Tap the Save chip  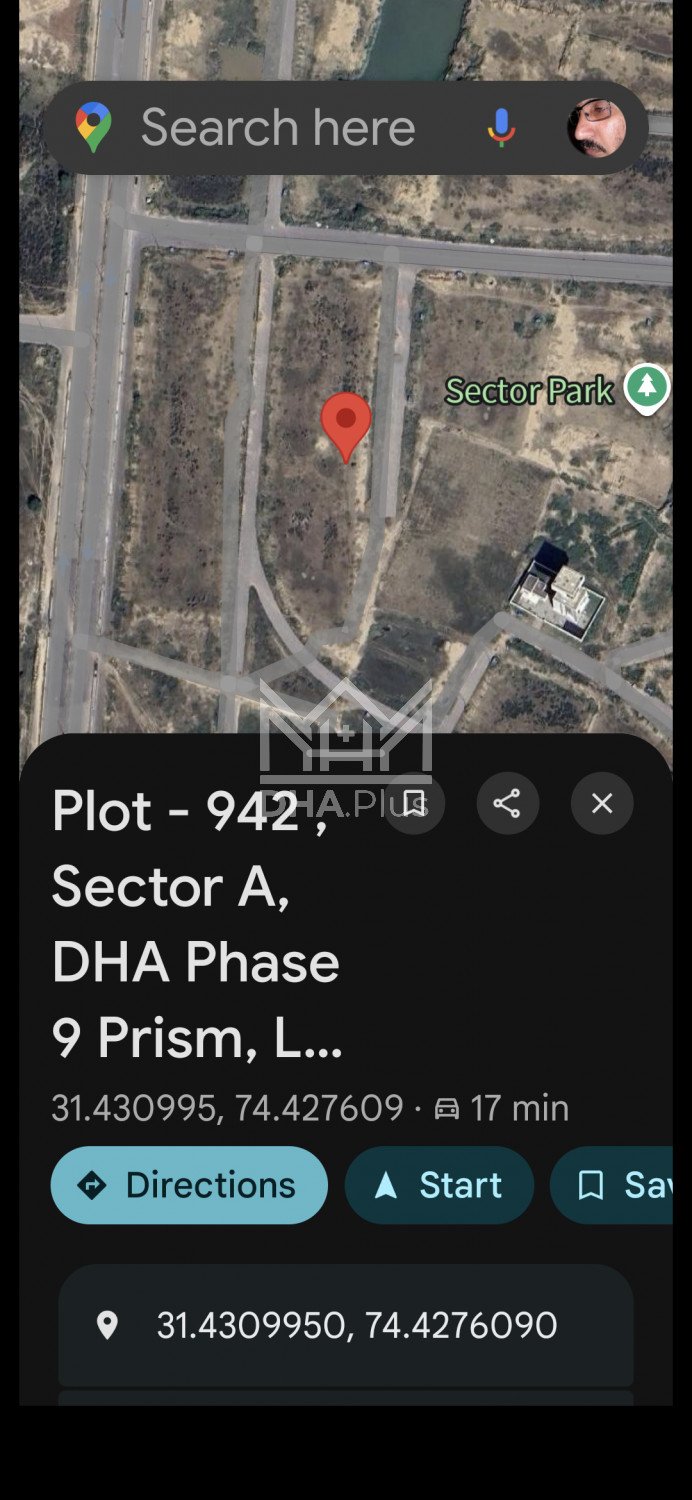click(620, 1185)
